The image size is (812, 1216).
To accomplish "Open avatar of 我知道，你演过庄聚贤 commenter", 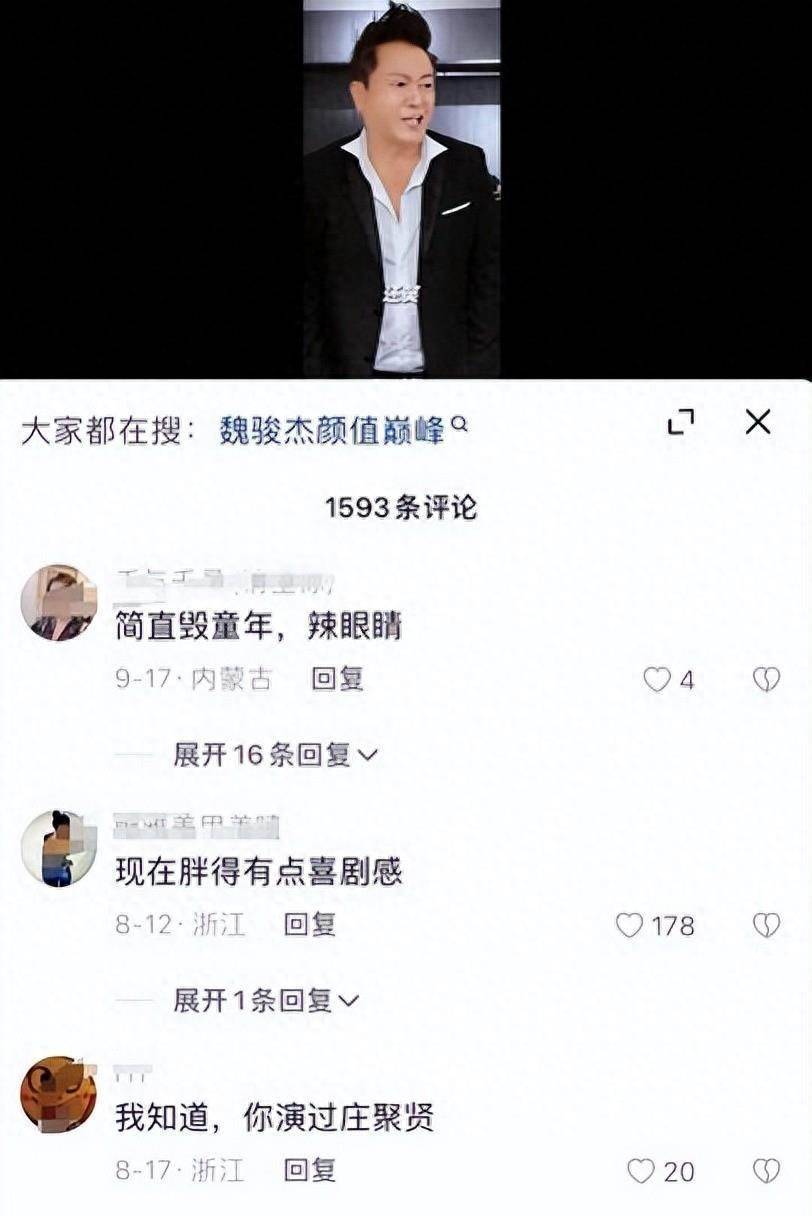I will point(59,1093).
